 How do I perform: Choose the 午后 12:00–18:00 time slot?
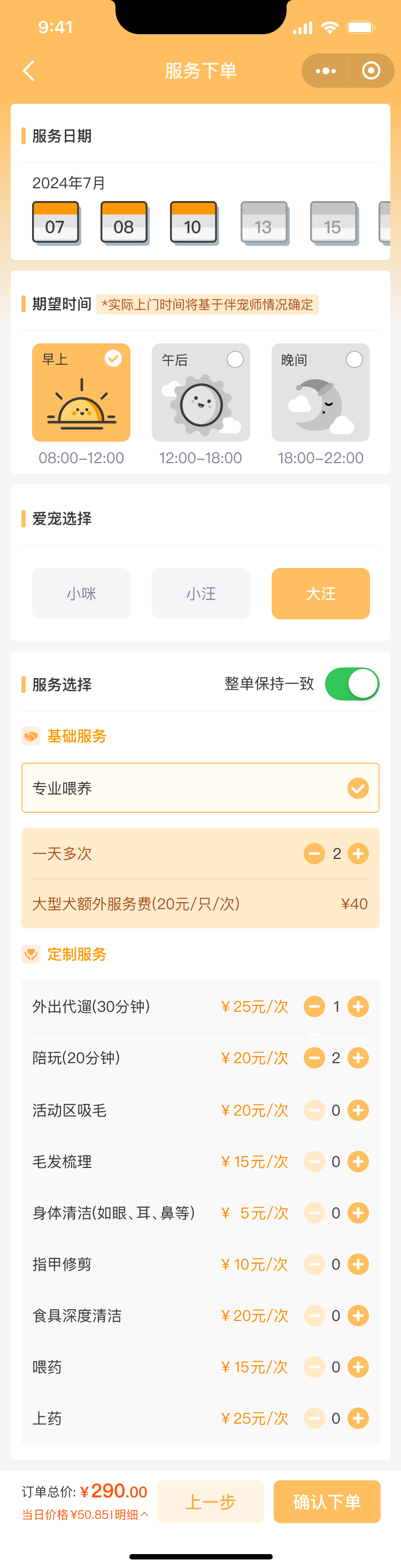pos(201,393)
